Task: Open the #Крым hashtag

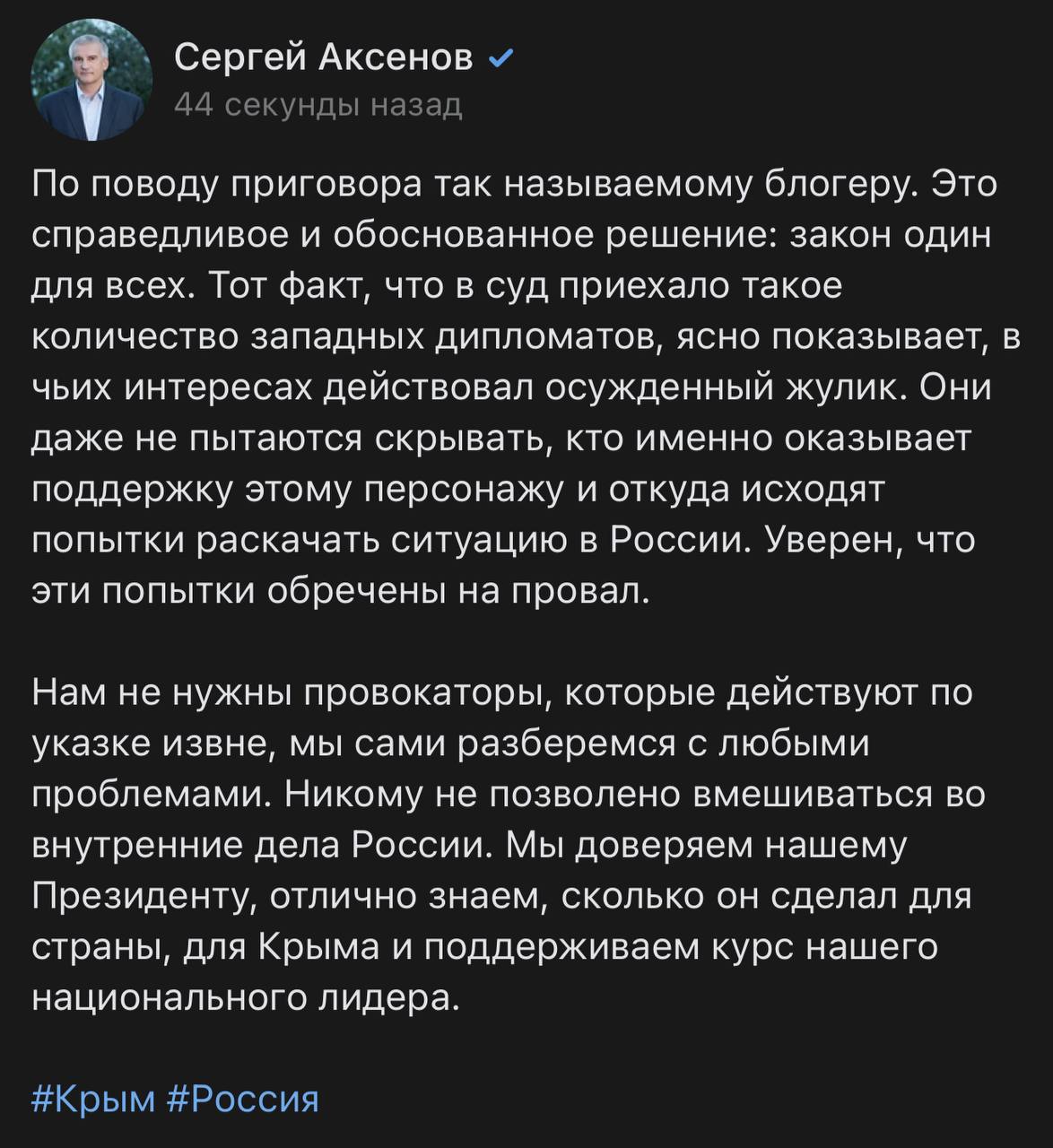Action: (93, 1098)
